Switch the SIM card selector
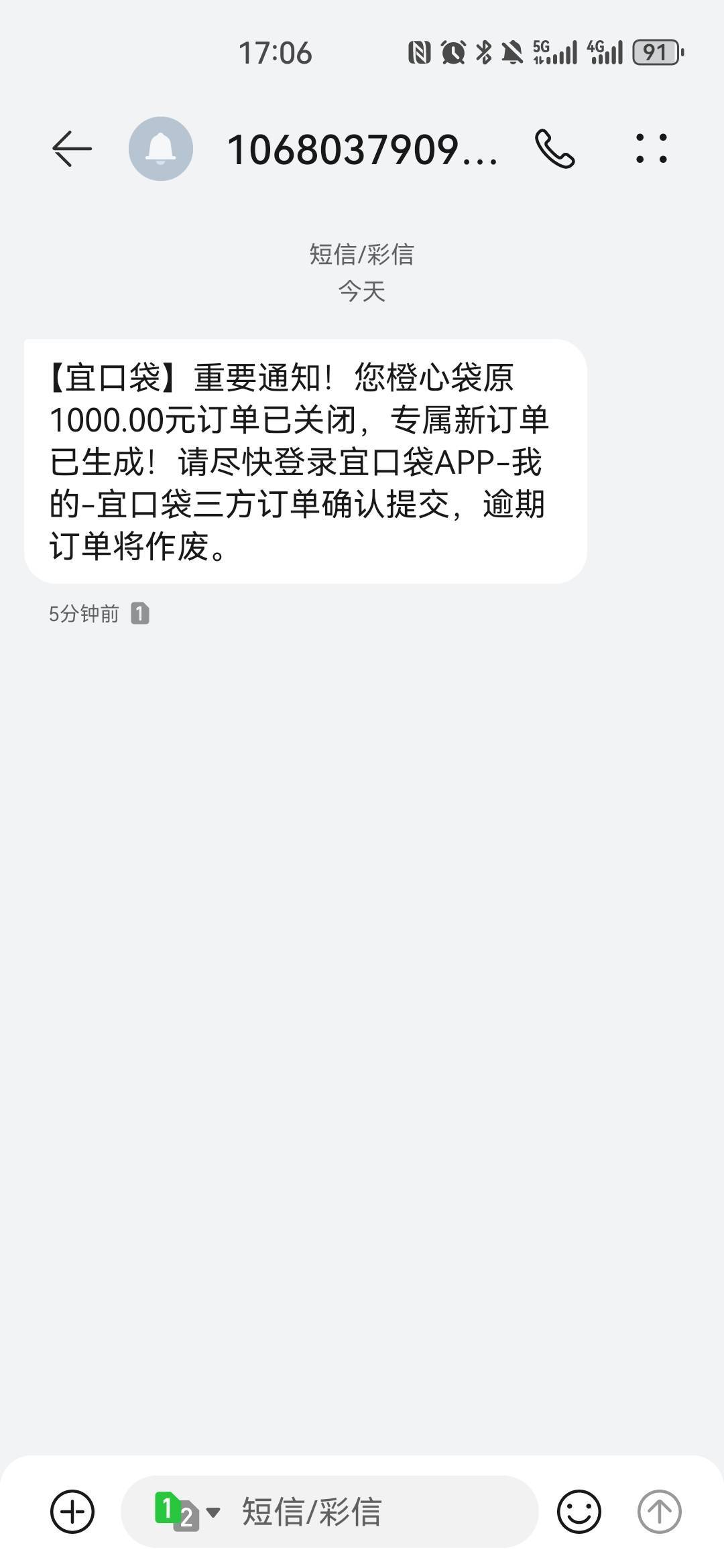Viewport: 724px width, 1568px height. pyautogui.click(x=186, y=1512)
